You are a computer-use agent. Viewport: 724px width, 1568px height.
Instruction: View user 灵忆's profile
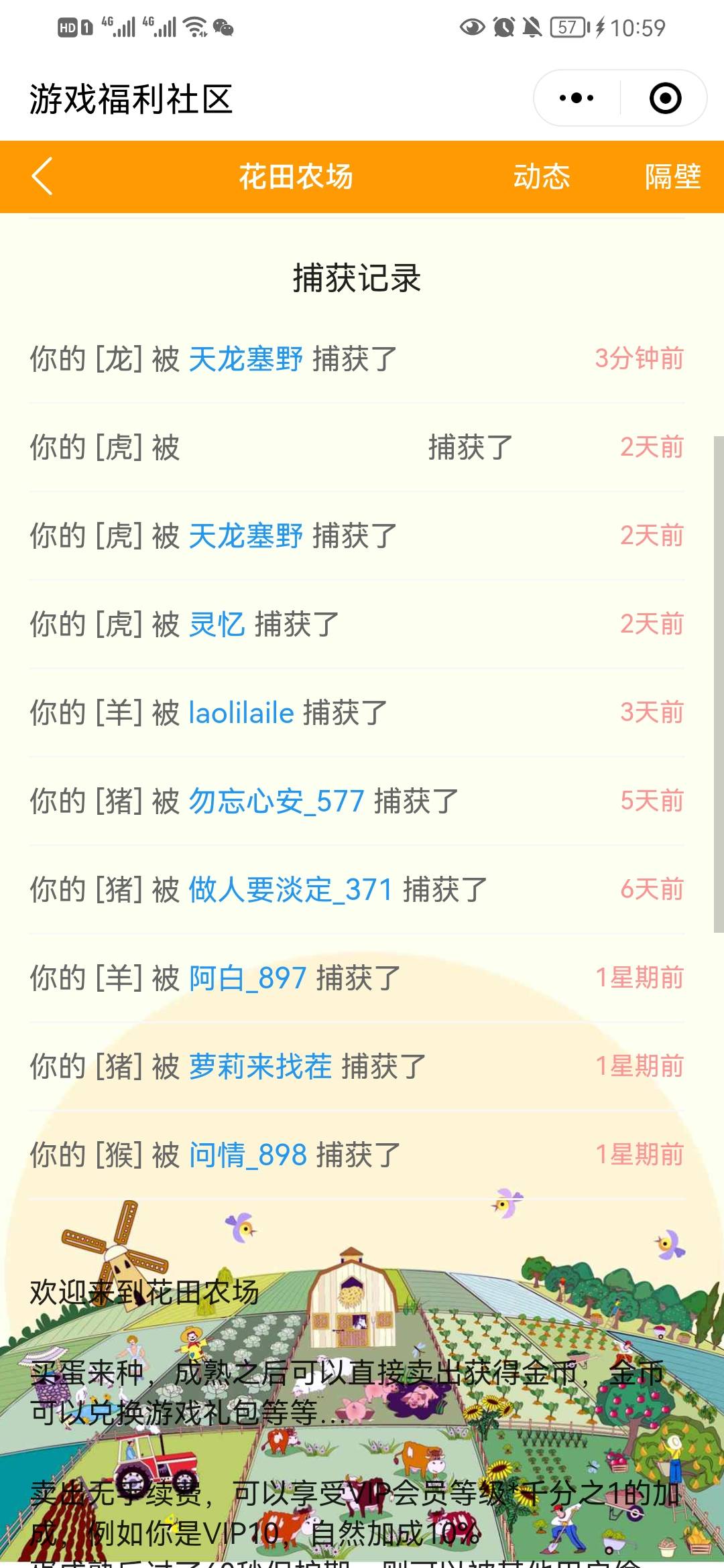coord(217,625)
